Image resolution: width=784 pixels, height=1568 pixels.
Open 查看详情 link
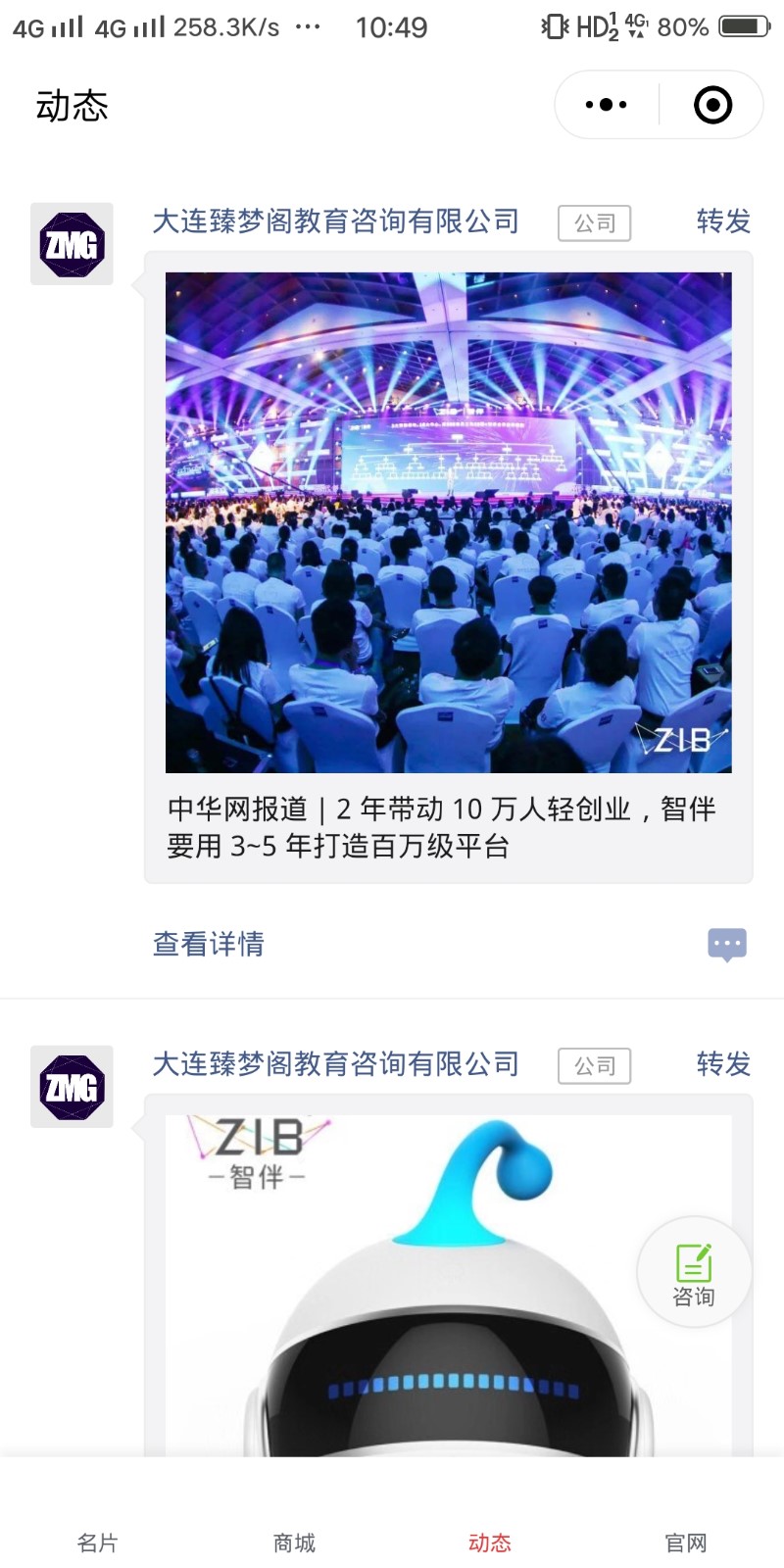coord(209,944)
